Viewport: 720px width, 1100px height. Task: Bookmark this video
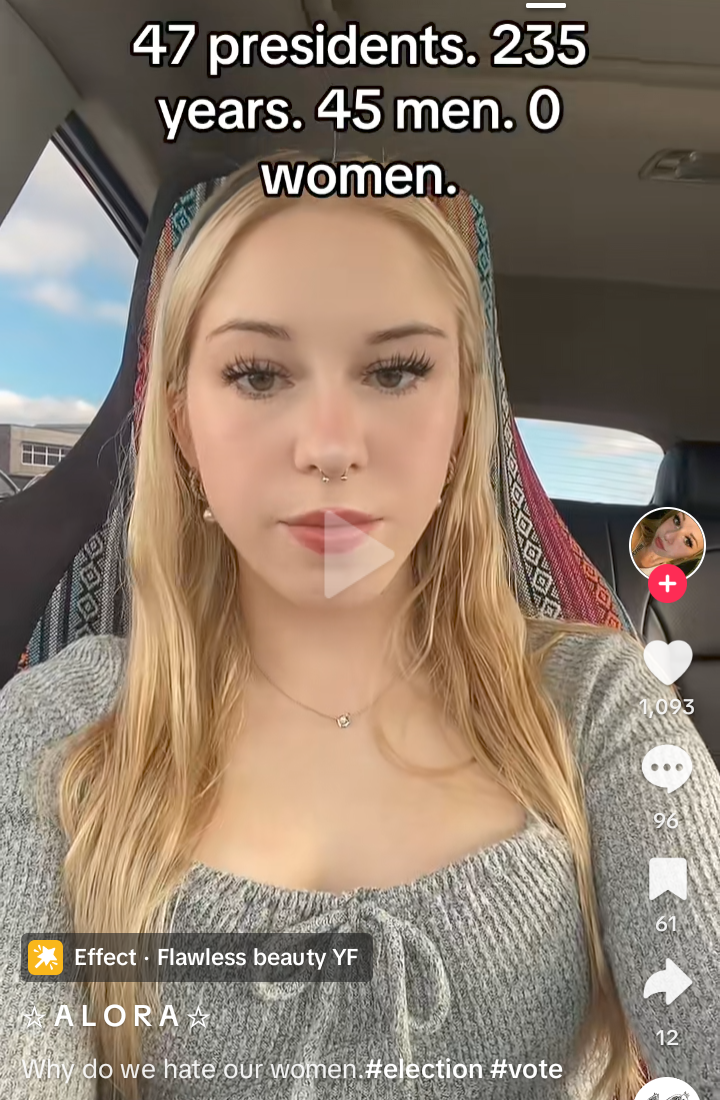click(x=667, y=879)
